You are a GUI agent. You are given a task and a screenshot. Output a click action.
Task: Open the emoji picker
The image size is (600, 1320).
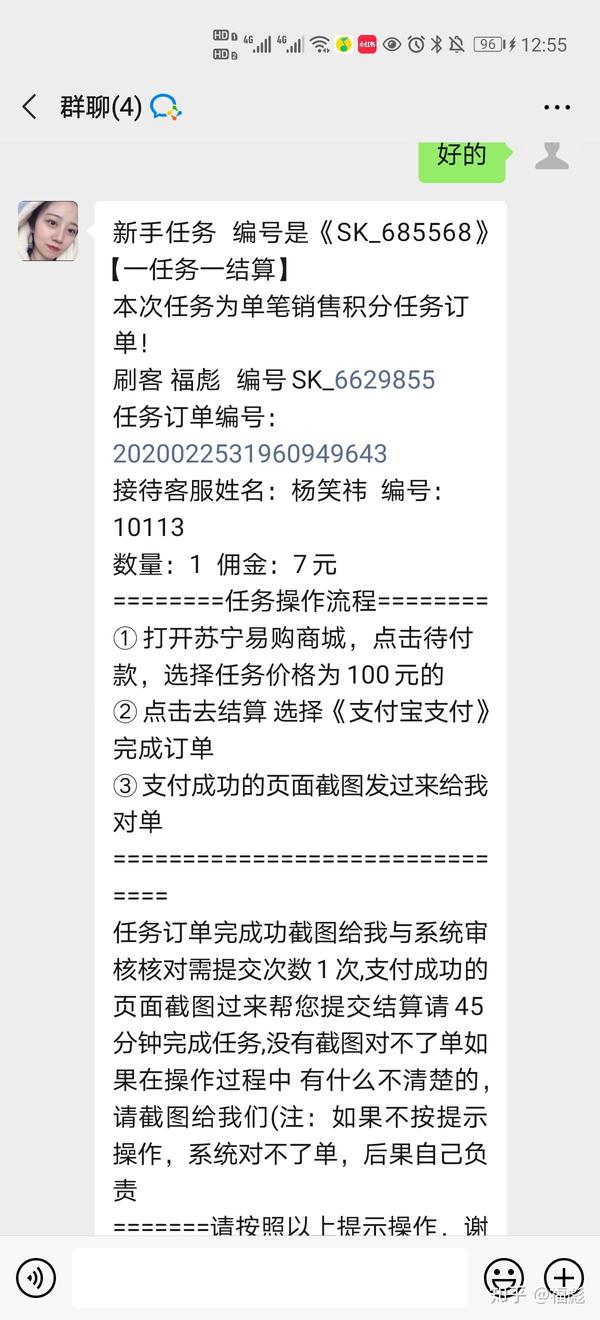(x=503, y=1277)
